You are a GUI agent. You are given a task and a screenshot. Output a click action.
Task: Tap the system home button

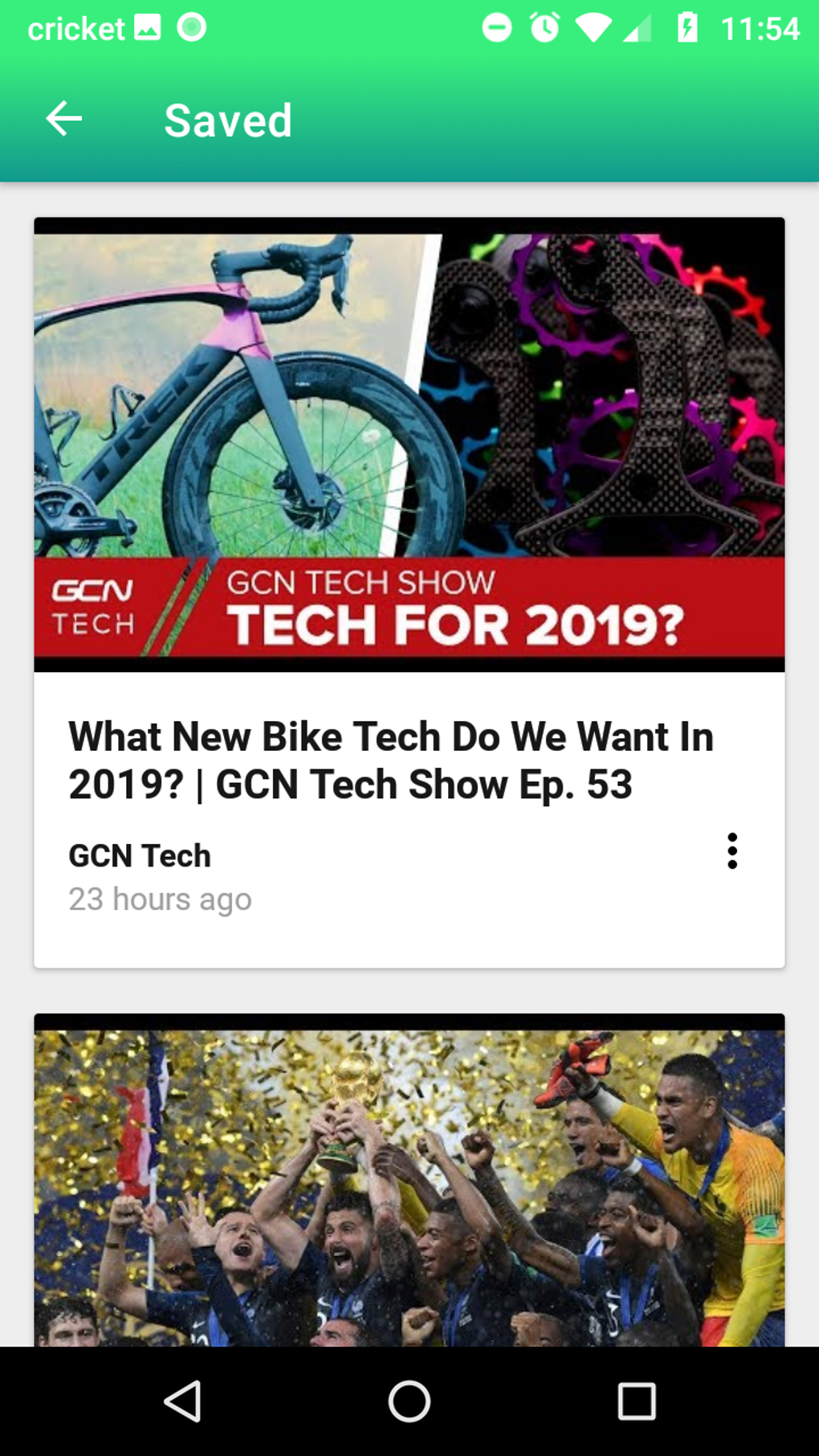(409, 1401)
